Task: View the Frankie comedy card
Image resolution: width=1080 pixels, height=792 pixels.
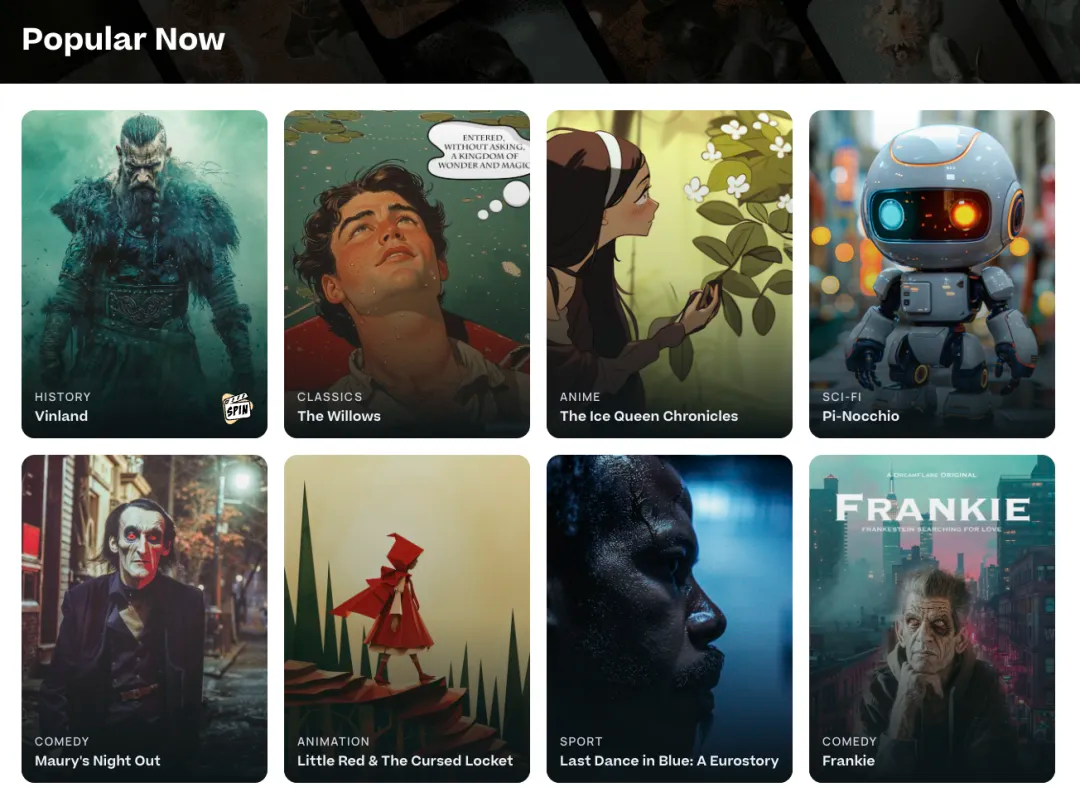Action: 931,618
